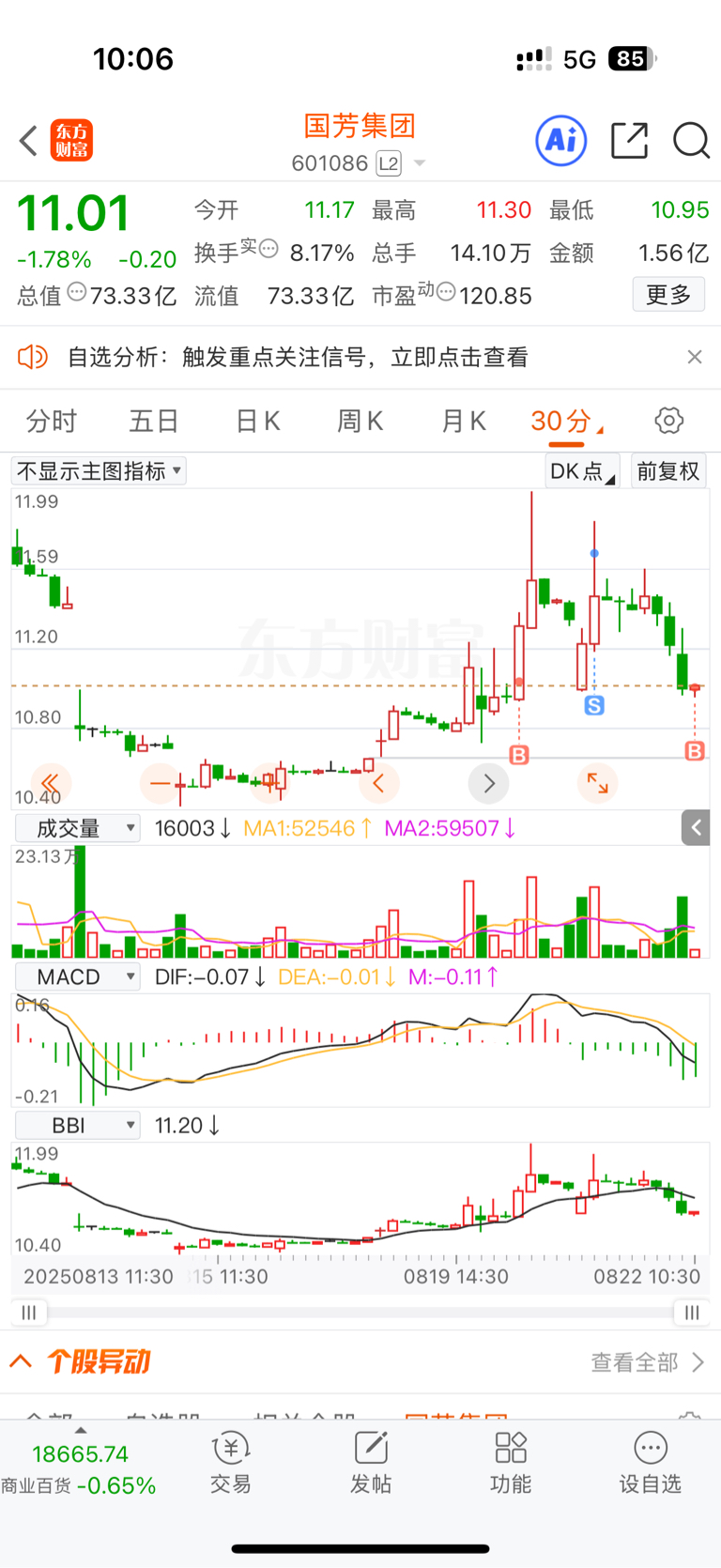Tap the 前复权 button
This screenshot has height=1568, width=721.
(668, 470)
